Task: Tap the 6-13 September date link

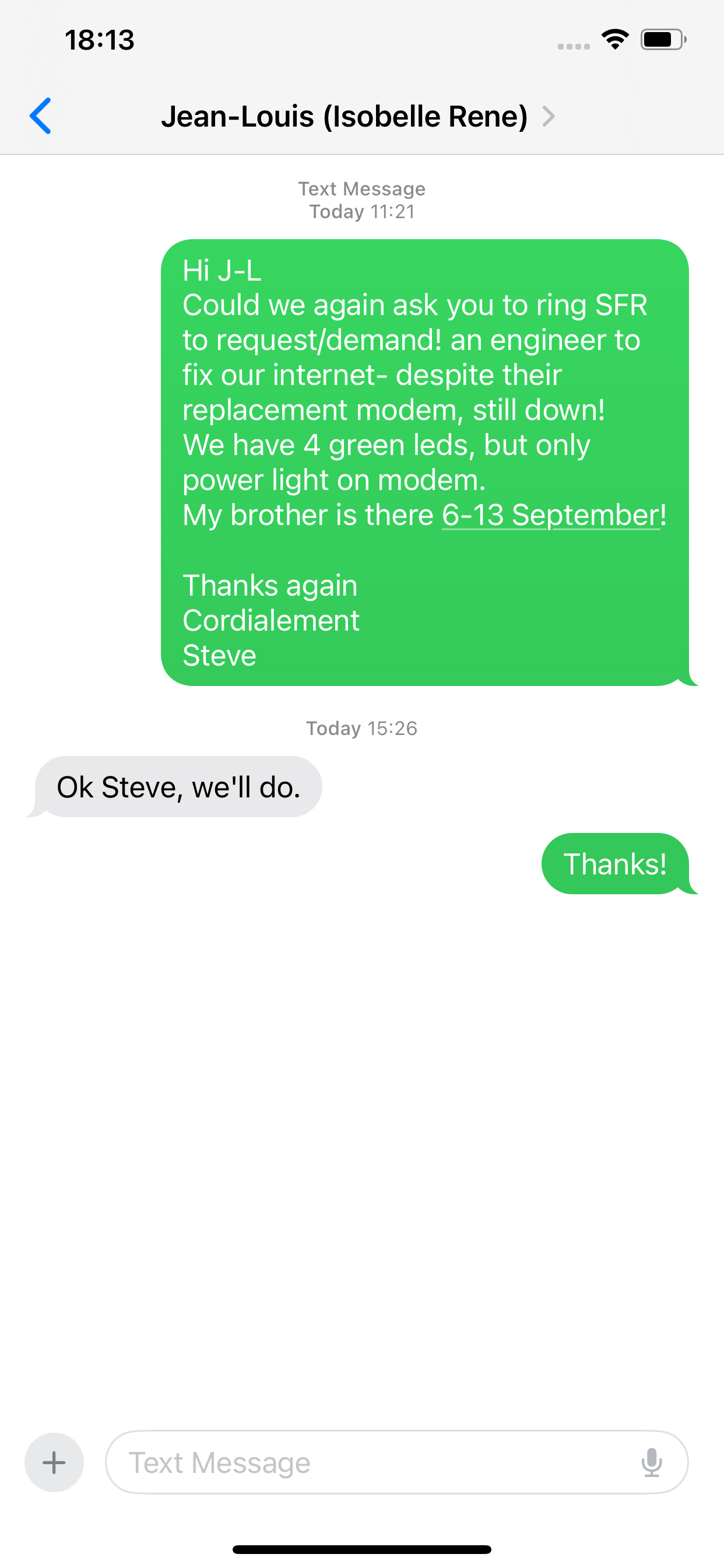Action: pos(551,515)
